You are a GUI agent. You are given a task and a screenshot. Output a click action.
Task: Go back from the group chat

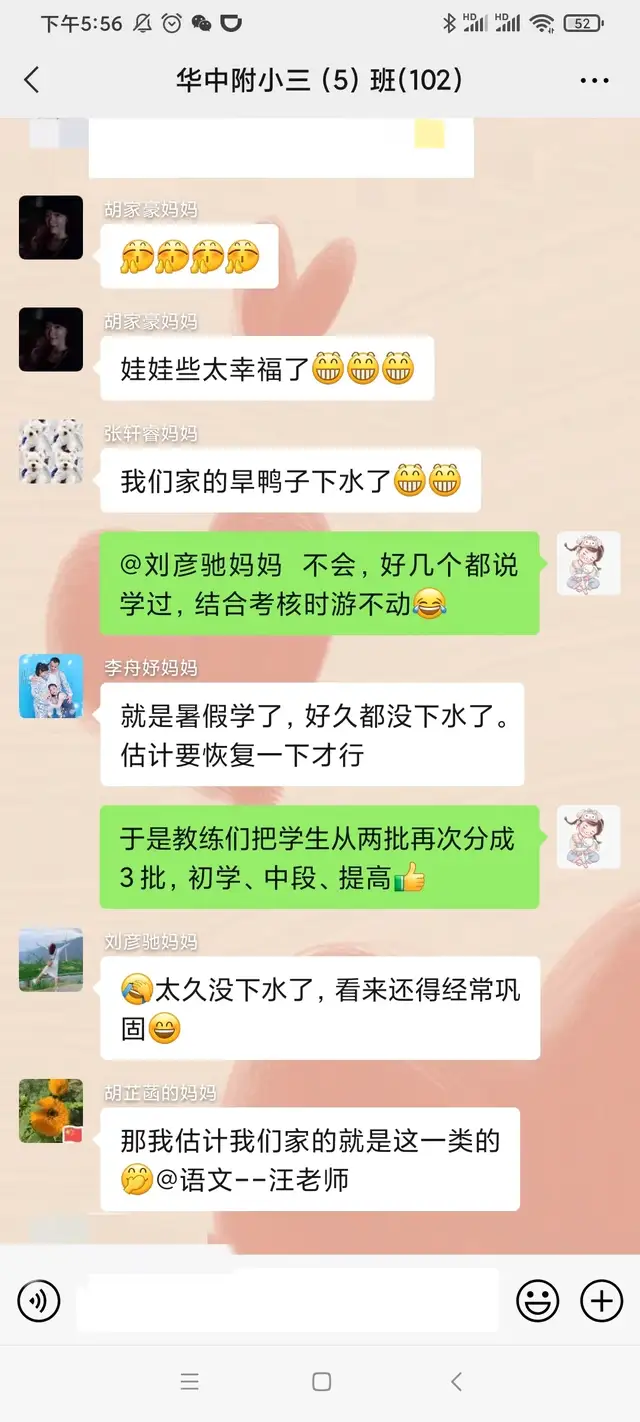pos(32,80)
